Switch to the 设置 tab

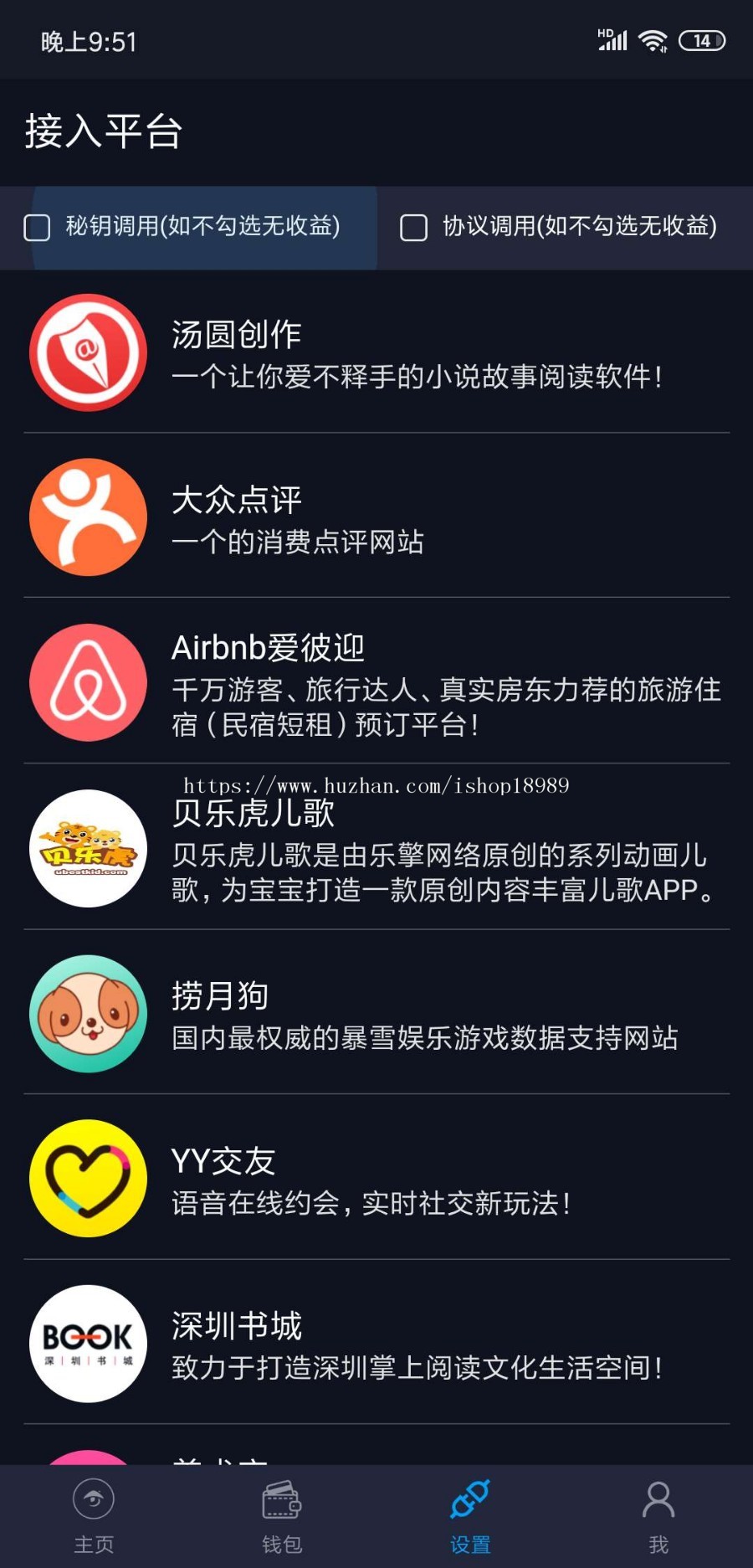click(x=471, y=1515)
